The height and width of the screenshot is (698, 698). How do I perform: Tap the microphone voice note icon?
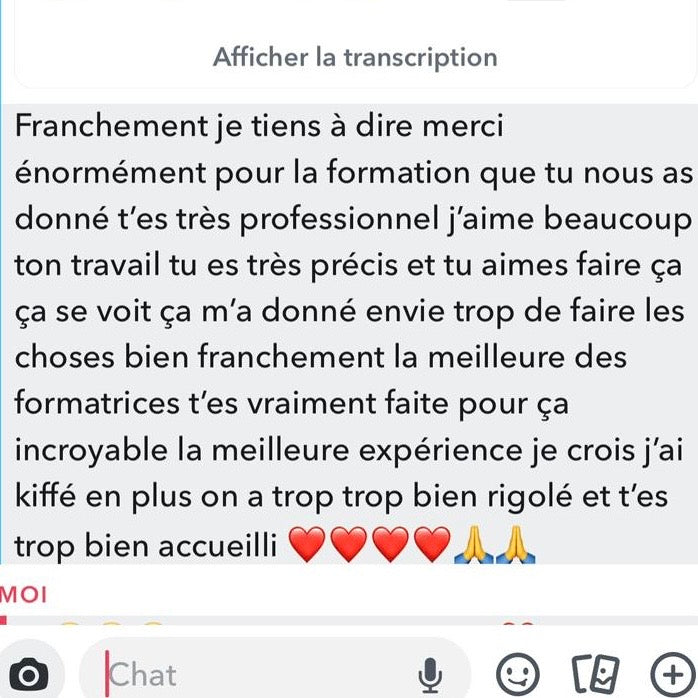click(430, 675)
